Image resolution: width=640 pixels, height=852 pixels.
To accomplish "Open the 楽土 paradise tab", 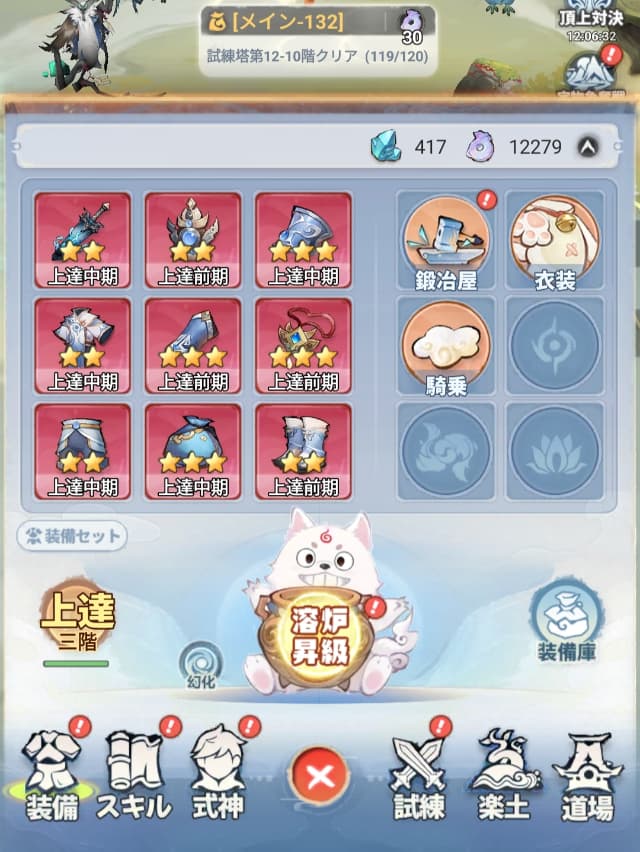I will pos(504,774).
